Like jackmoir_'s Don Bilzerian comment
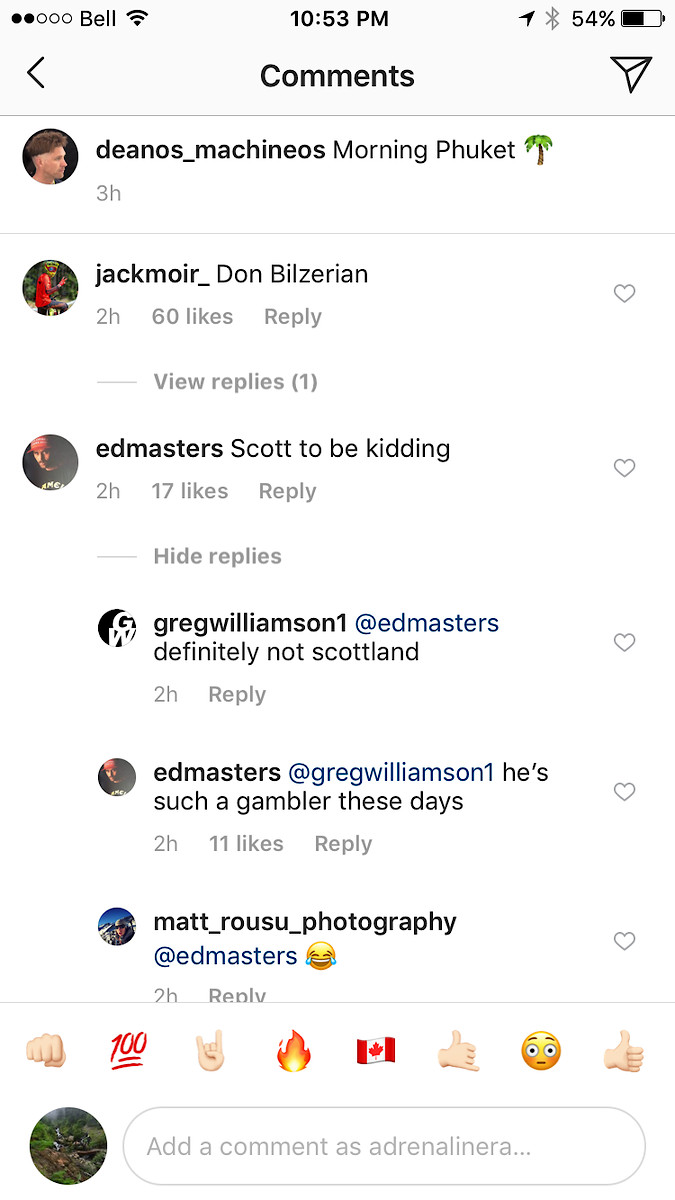This screenshot has width=675, height=1200. (x=624, y=294)
